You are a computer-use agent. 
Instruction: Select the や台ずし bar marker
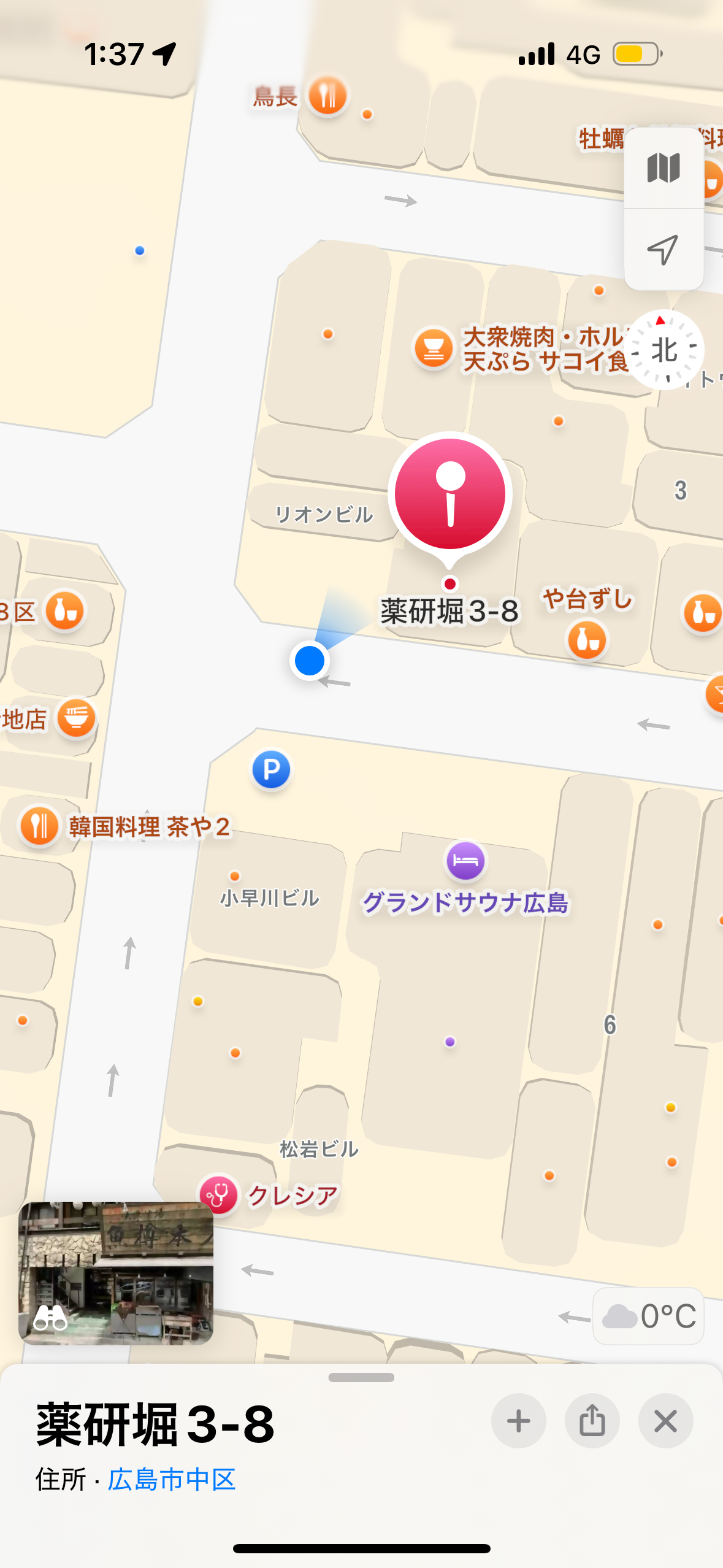pos(587,640)
